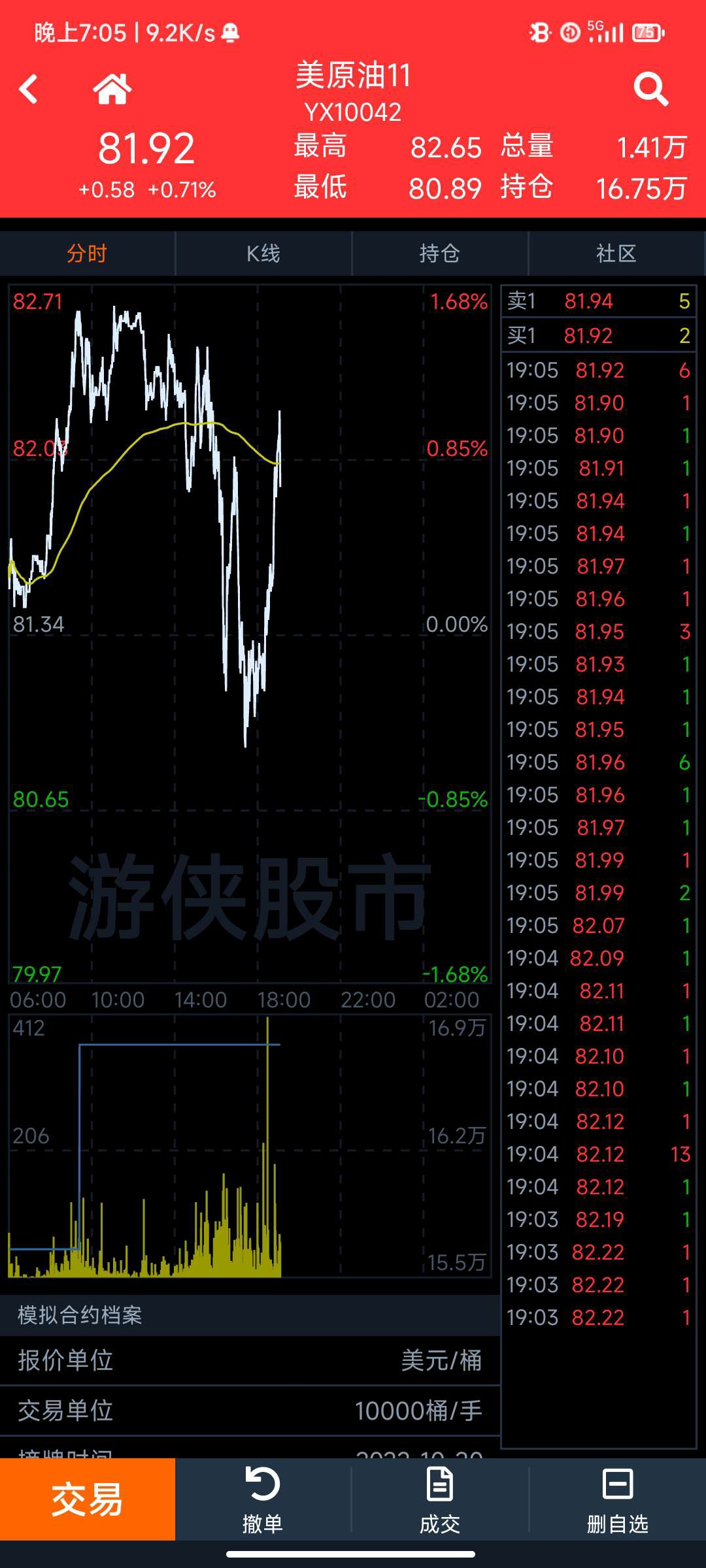706x1568 pixels.
Task: Open 撤单 to cancel orders
Action: pos(263,1500)
